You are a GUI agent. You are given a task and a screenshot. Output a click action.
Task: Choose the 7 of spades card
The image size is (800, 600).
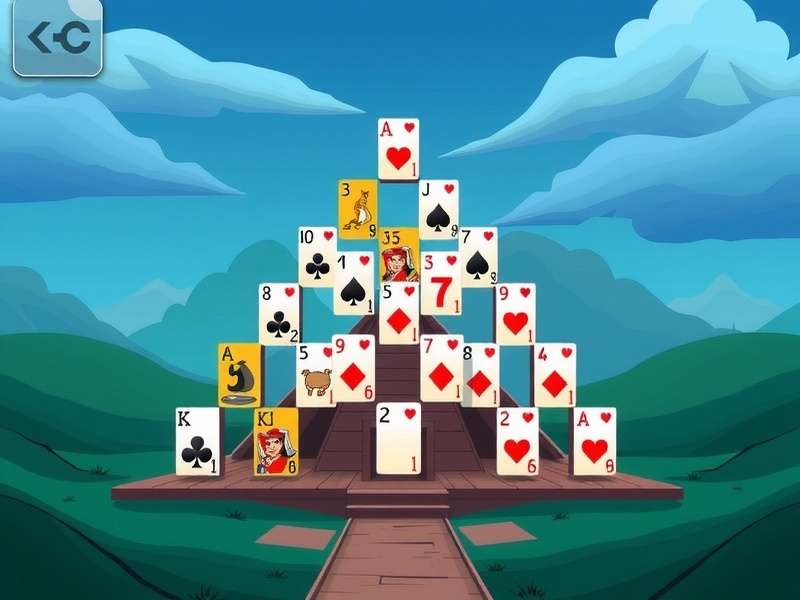[478, 255]
